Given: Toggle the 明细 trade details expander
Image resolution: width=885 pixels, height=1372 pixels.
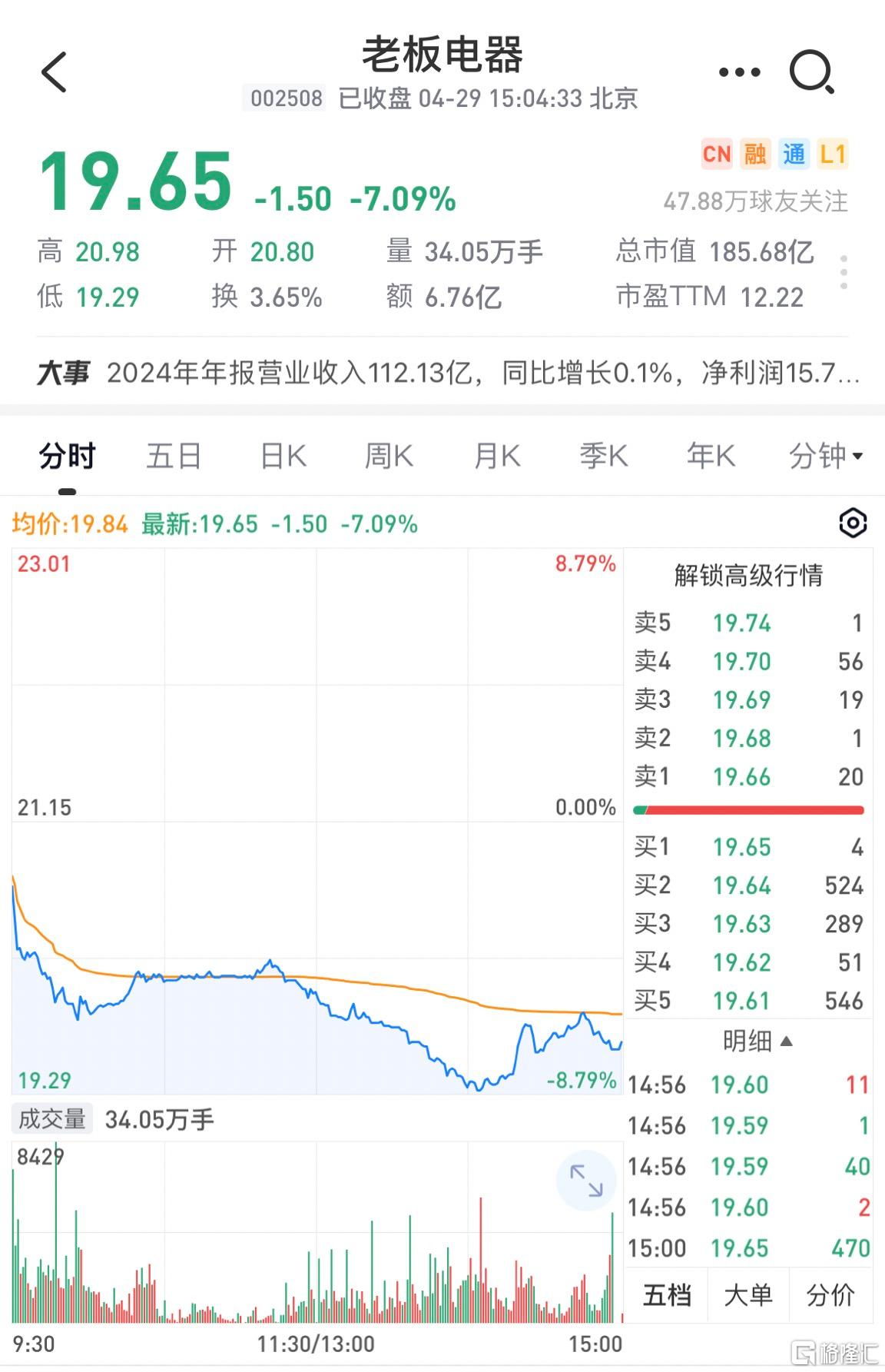Looking at the screenshot, I should click(756, 1041).
